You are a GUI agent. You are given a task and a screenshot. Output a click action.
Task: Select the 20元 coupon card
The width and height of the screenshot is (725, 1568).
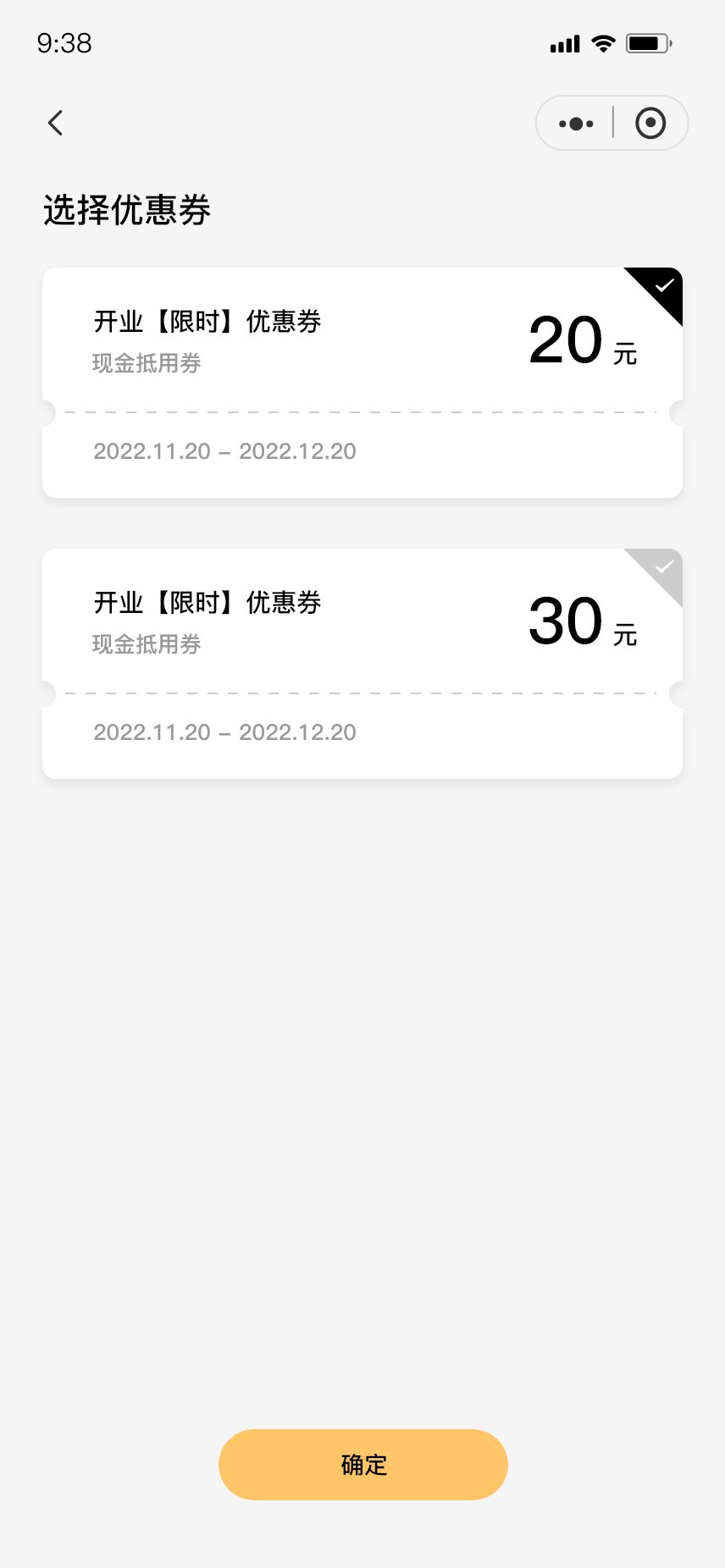coord(362,383)
